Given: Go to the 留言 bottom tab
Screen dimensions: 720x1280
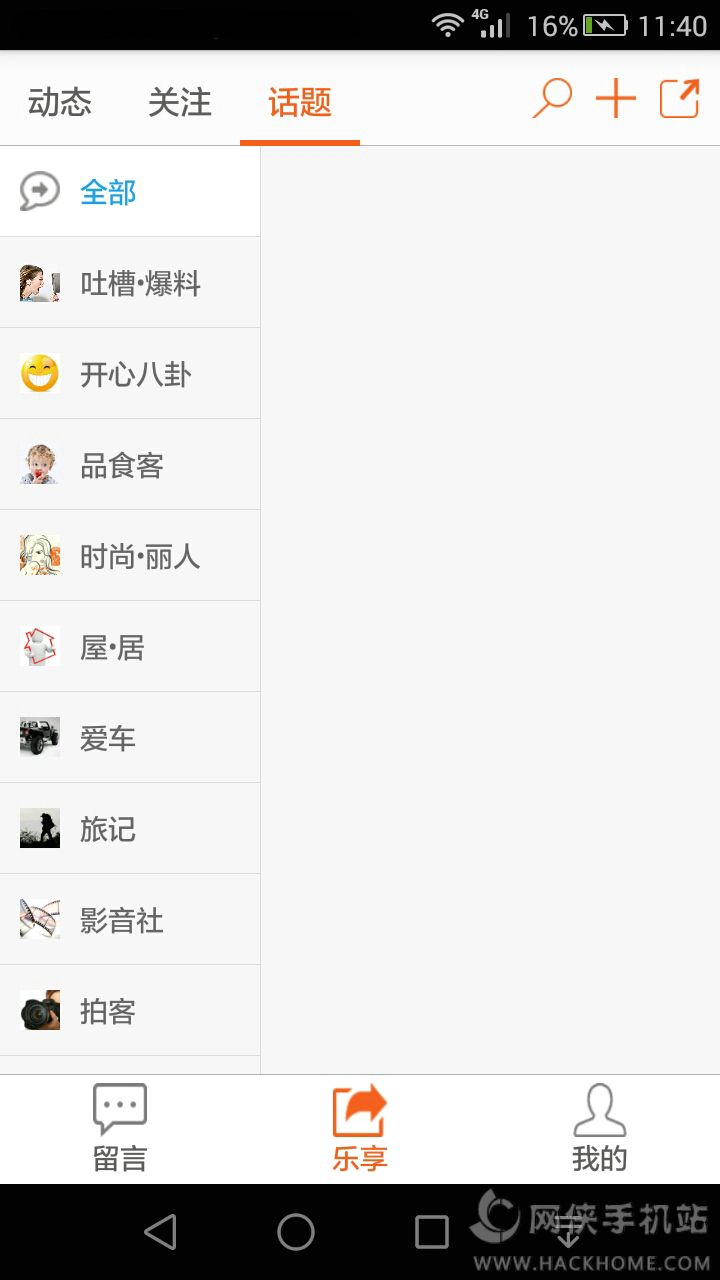Looking at the screenshot, I should [x=120, y=1130].
